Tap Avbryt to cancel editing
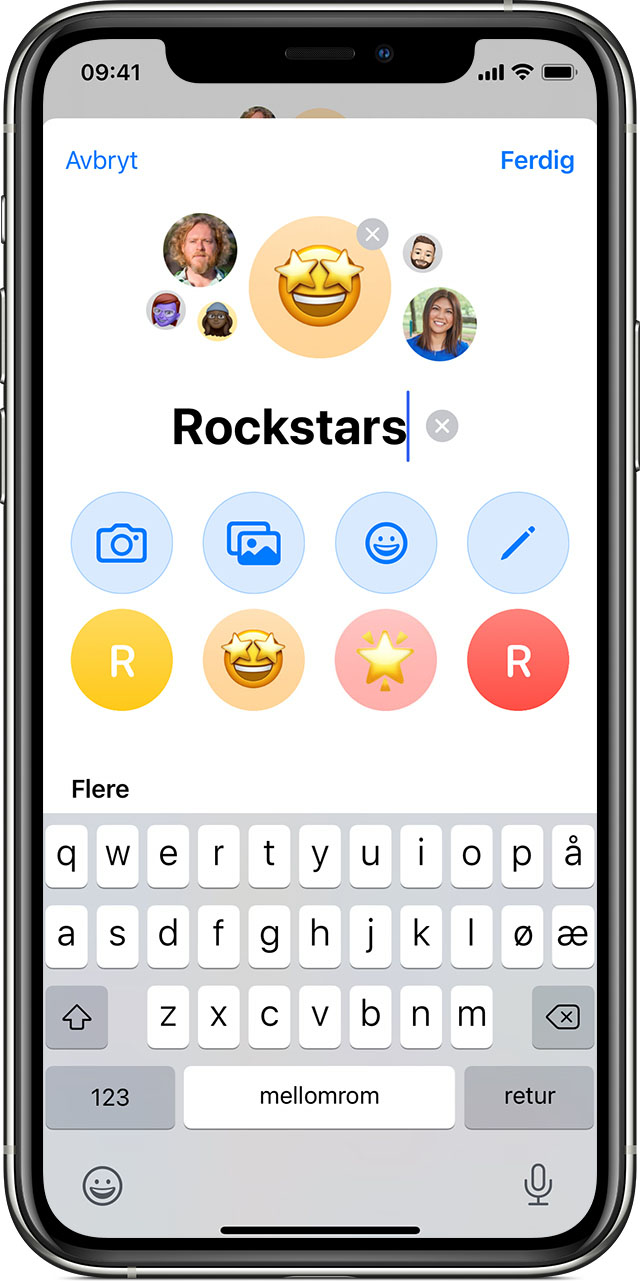640x1282 pixels. (x=101, y=161)
